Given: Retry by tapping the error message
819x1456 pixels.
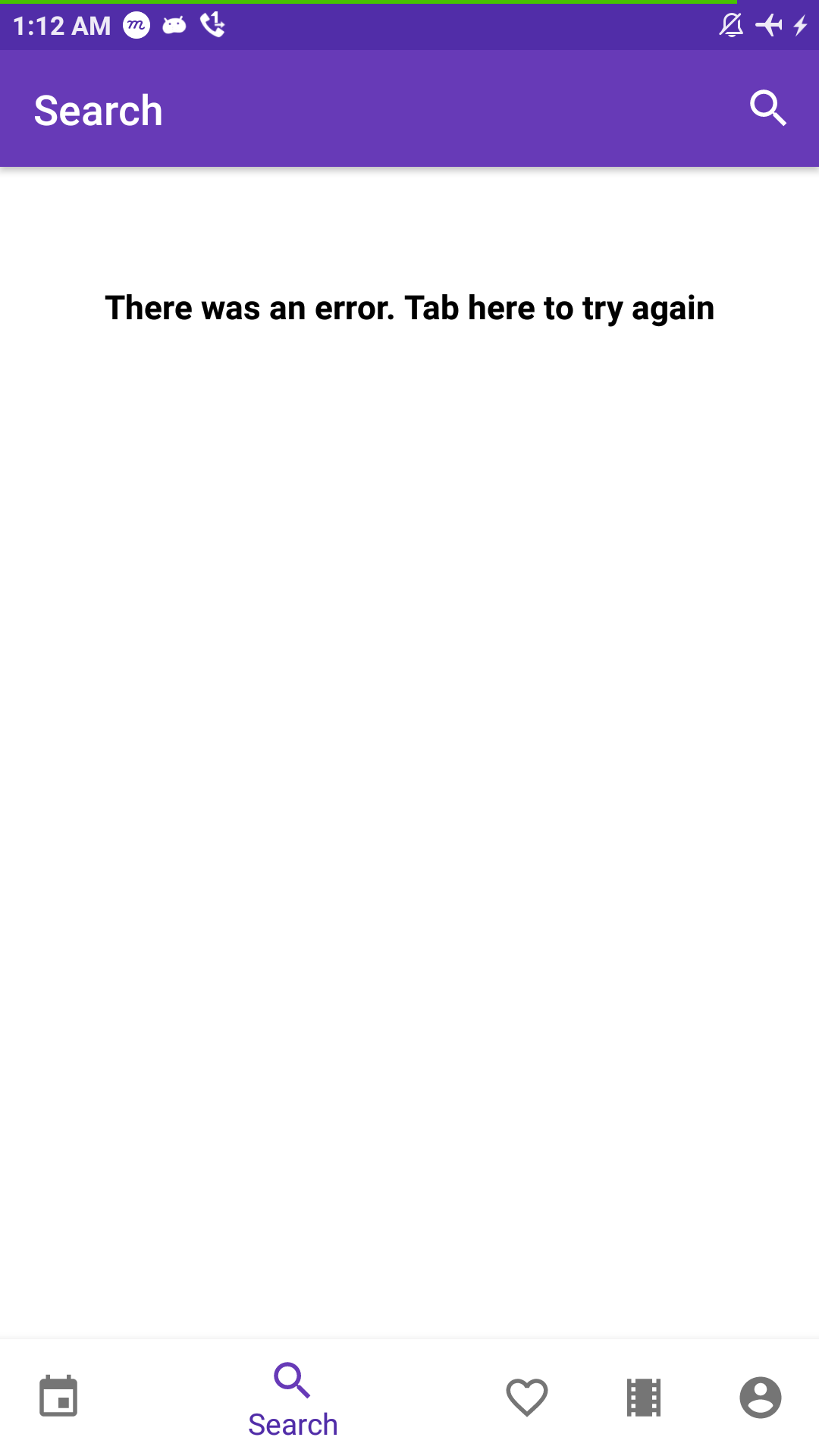Looking at the screenshot, I should tap(409, 308).
